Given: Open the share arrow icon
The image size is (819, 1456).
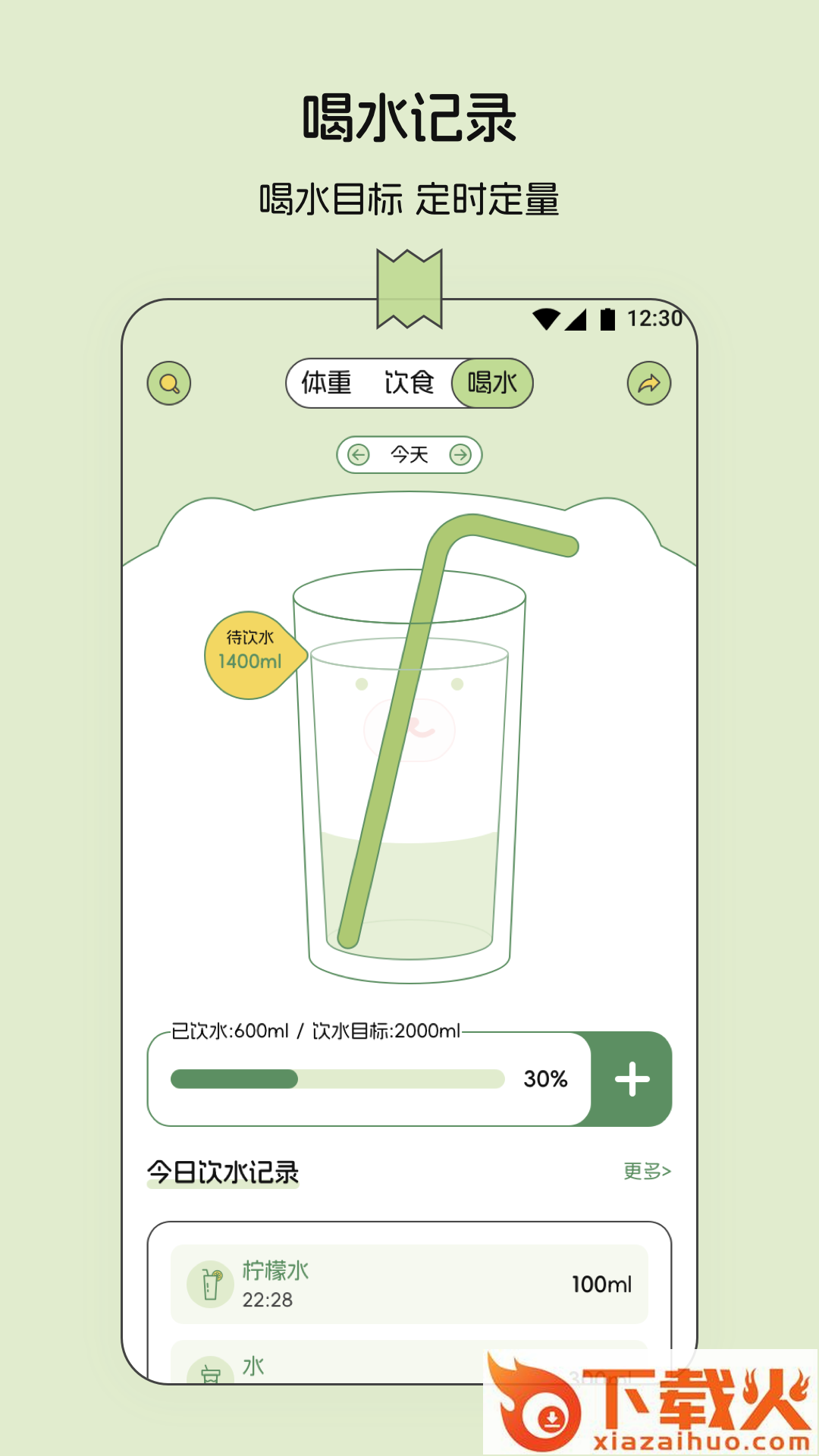Looking at the screenshot, I should click(648, 383).
